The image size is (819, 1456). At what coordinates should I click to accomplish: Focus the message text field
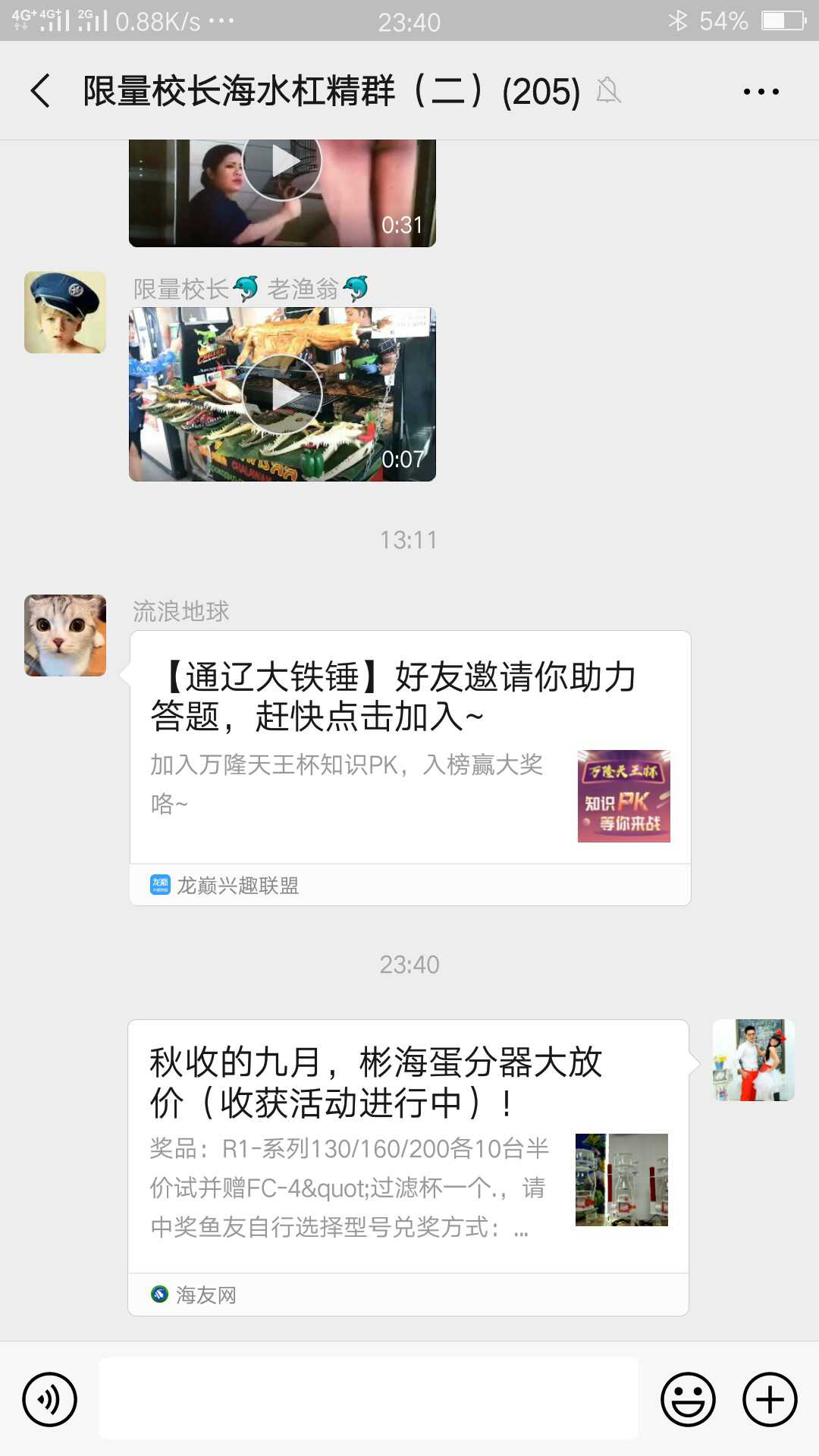tap(369, 1399)
